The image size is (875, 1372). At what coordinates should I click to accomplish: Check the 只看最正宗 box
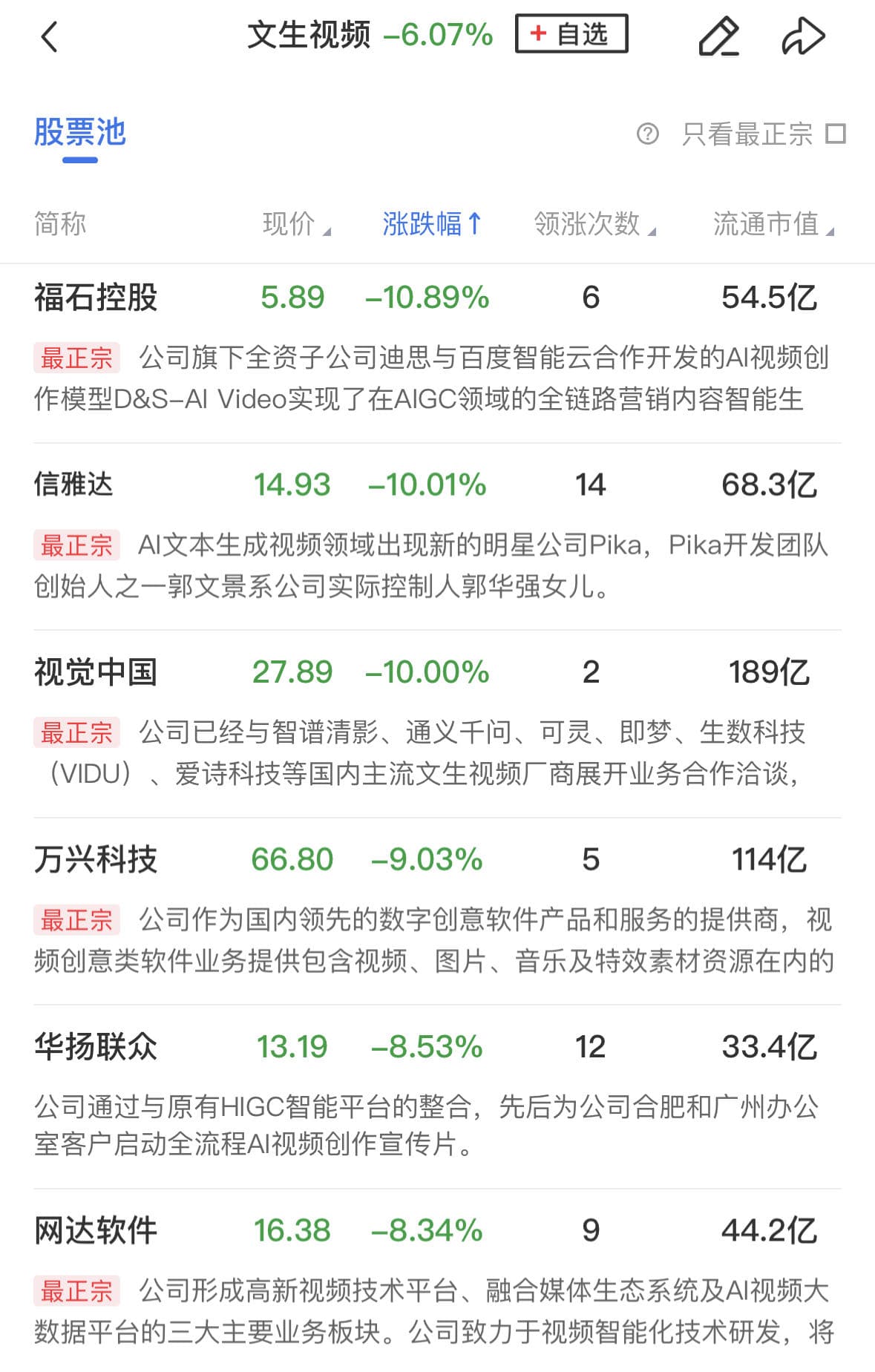click(836, 134)
